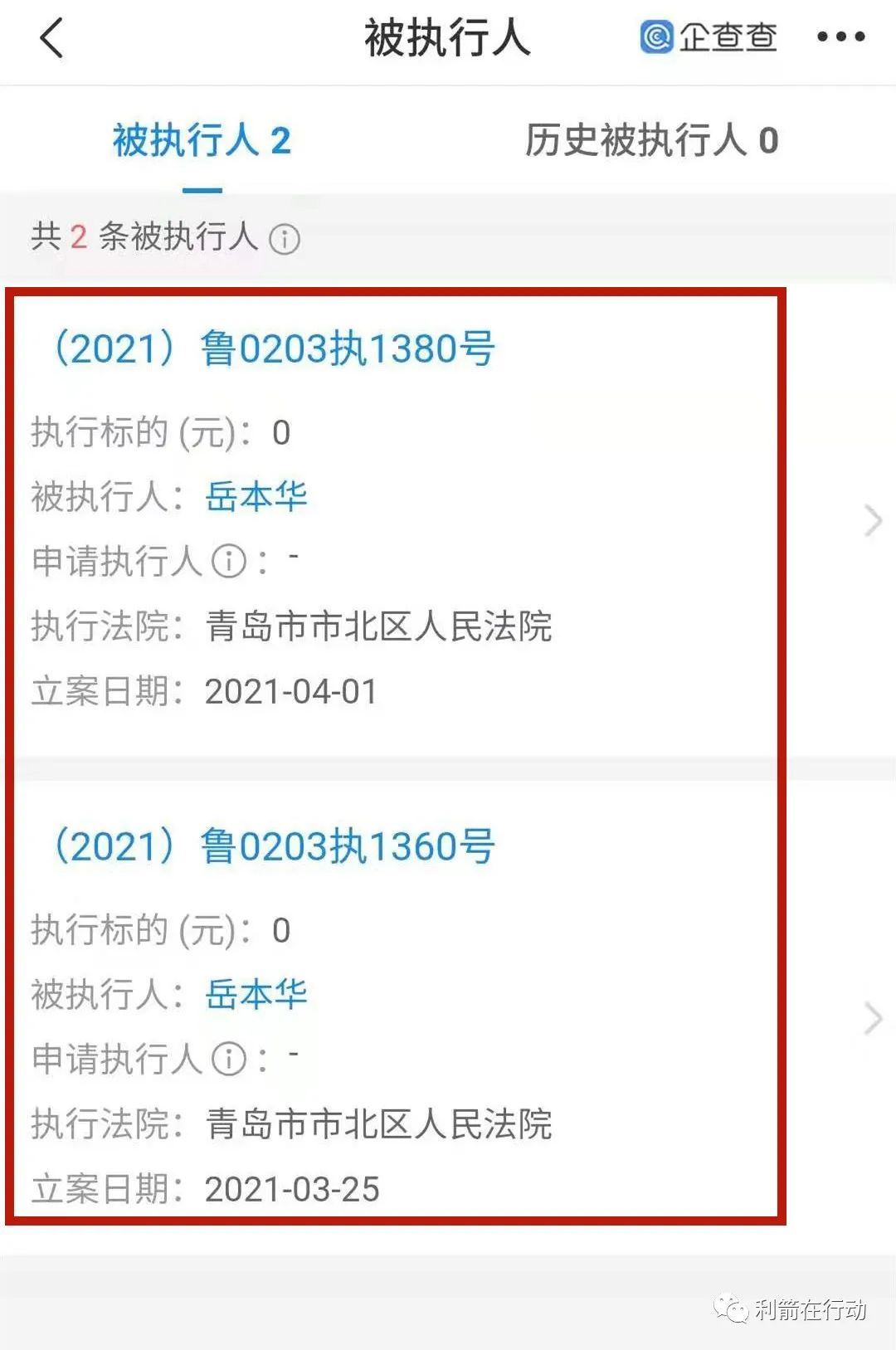Select the 被执行人 2 tab
896x1350 pixels.
[202, 140]
